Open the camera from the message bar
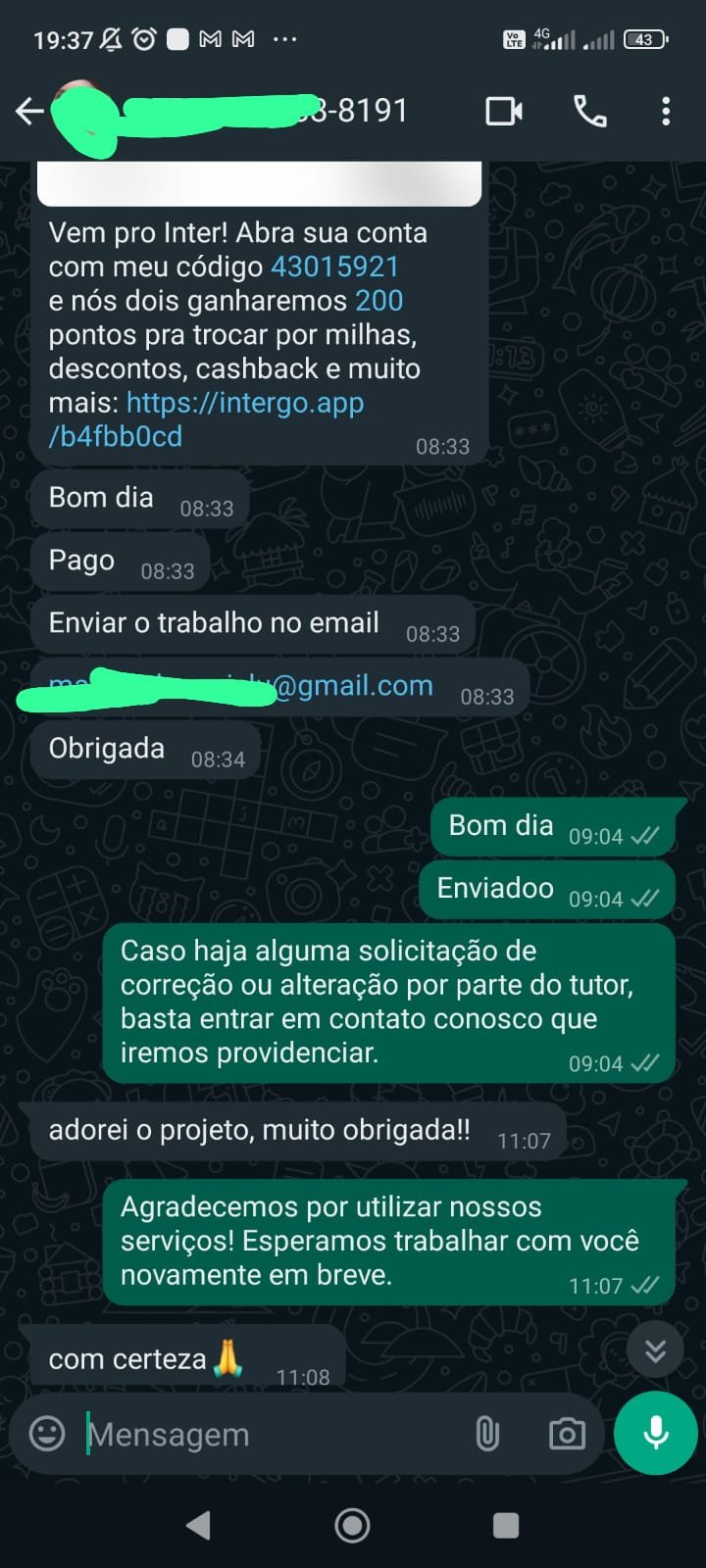This screenshot has width=706, height=1568. [567, 1435]
